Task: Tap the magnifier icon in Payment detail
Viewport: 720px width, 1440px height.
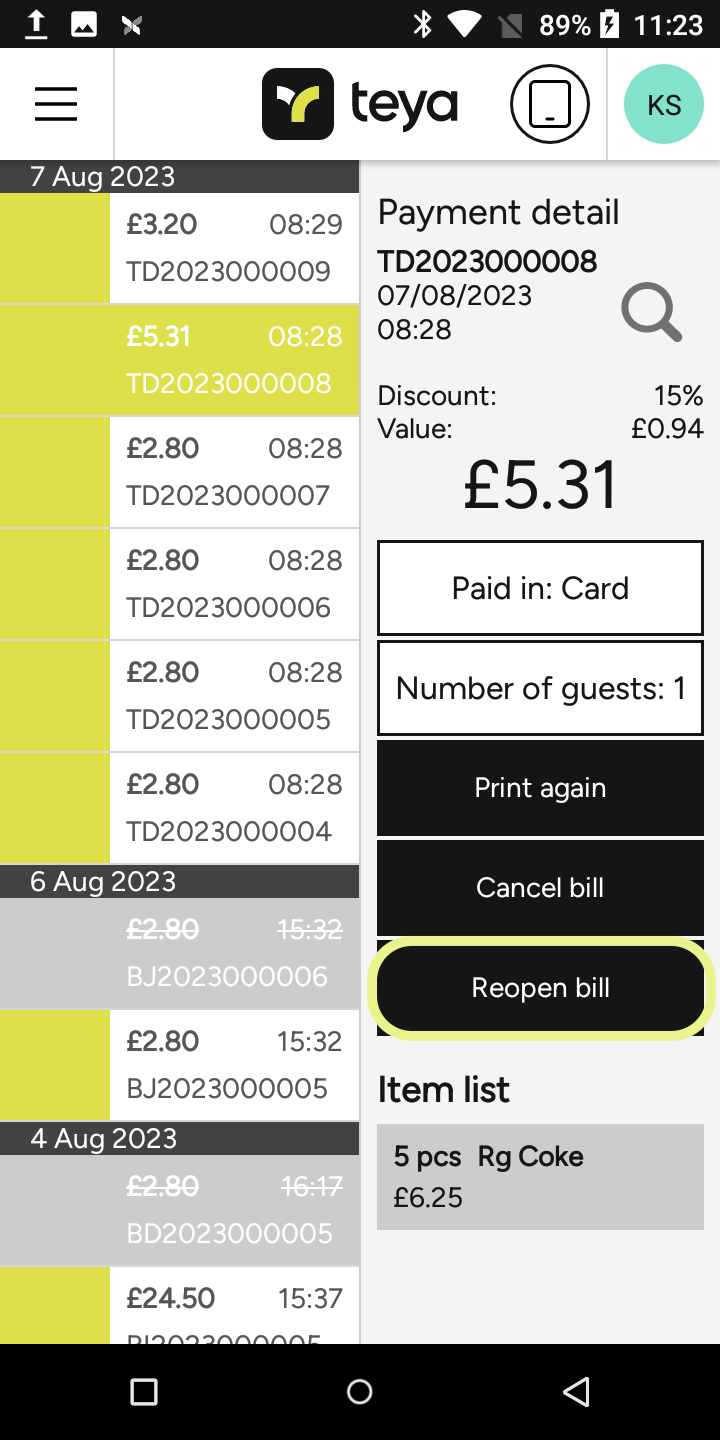Action: tap(652, 313)
